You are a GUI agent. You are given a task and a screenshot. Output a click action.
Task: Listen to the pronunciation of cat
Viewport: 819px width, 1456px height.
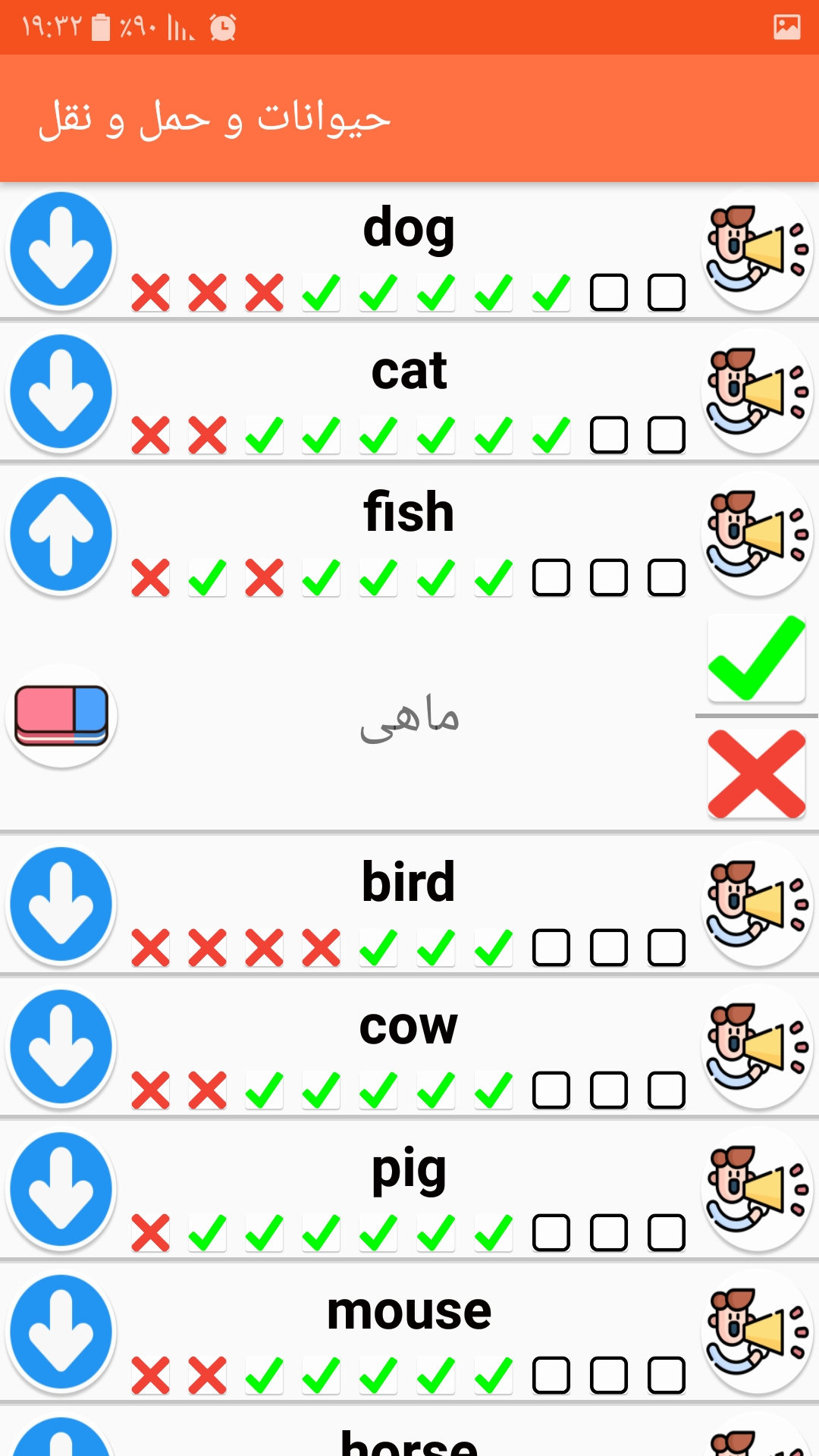[x=756, y=392]
